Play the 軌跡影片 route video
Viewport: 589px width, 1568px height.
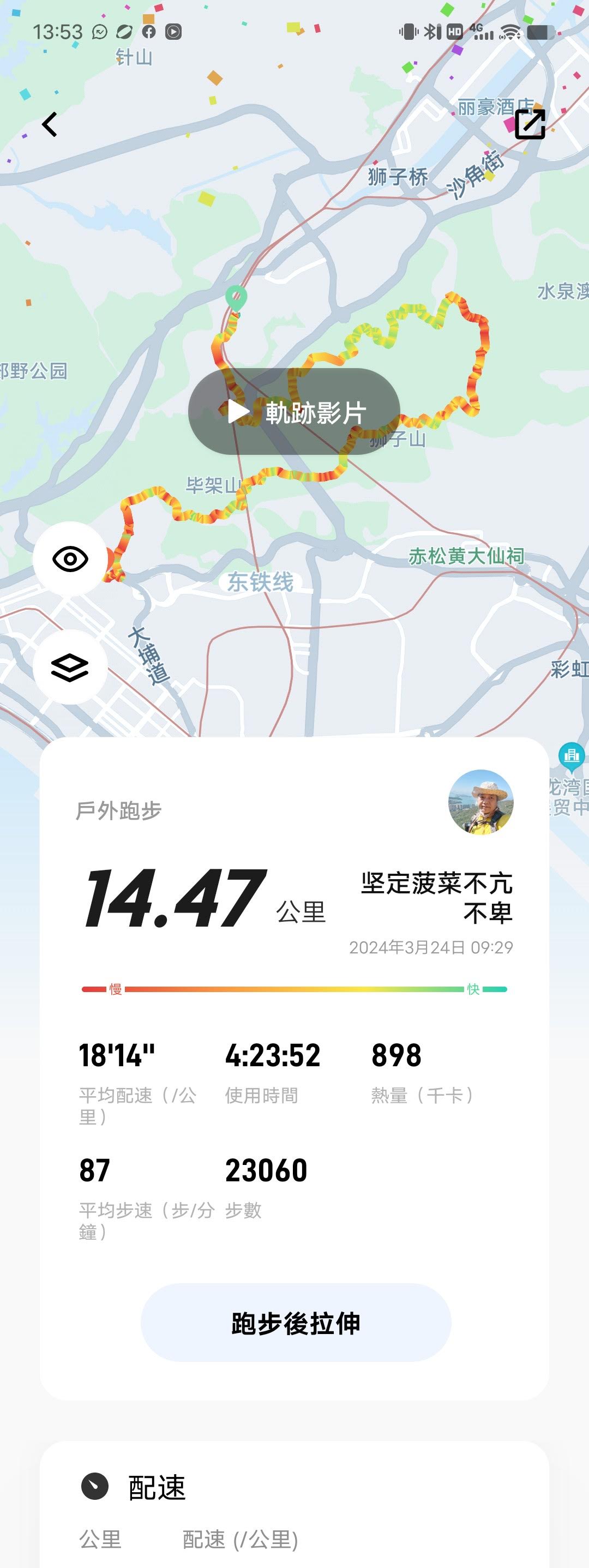[294, 412]
